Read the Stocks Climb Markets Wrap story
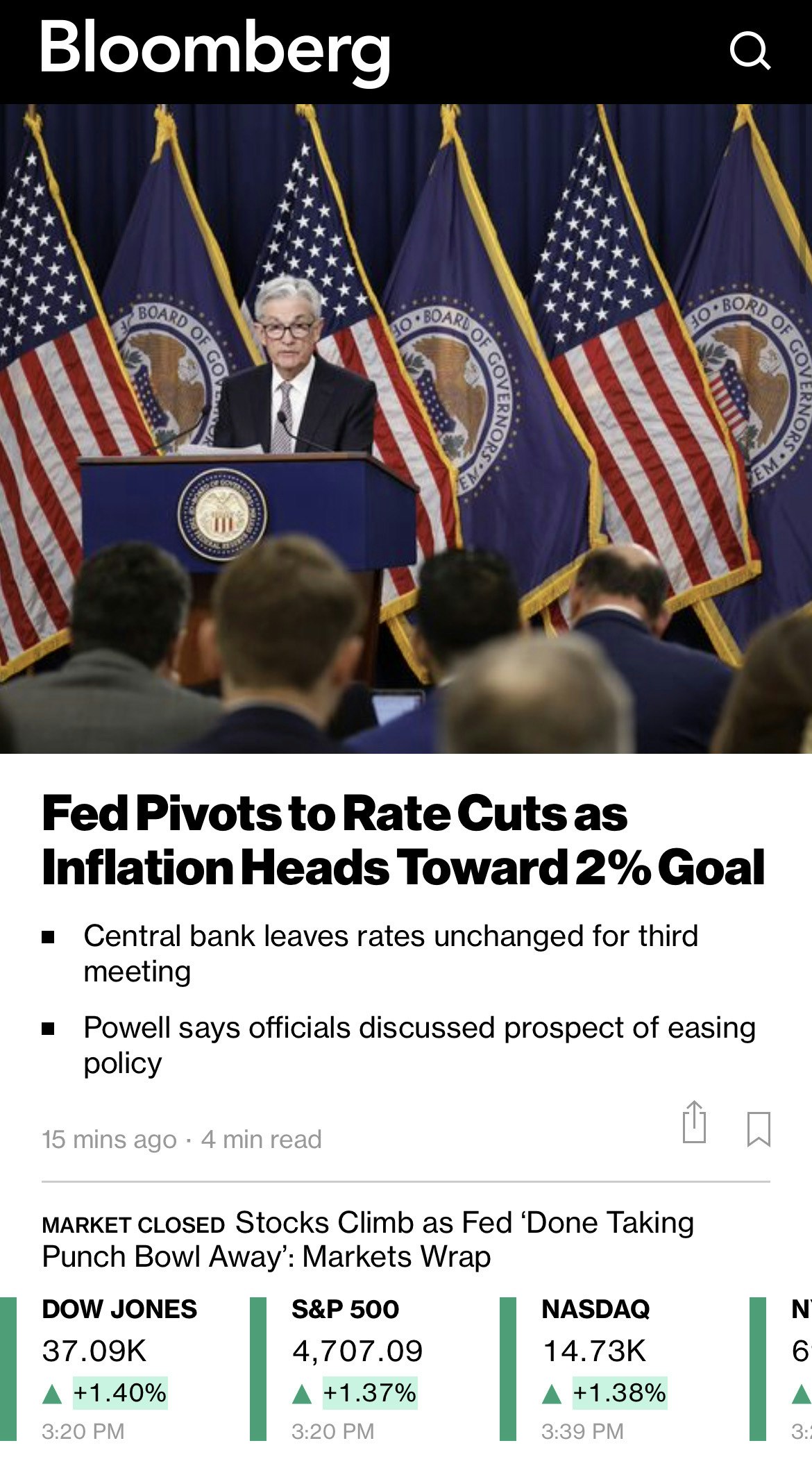The width and height of the screenshot is (812, 1459). coord(368,1240)
